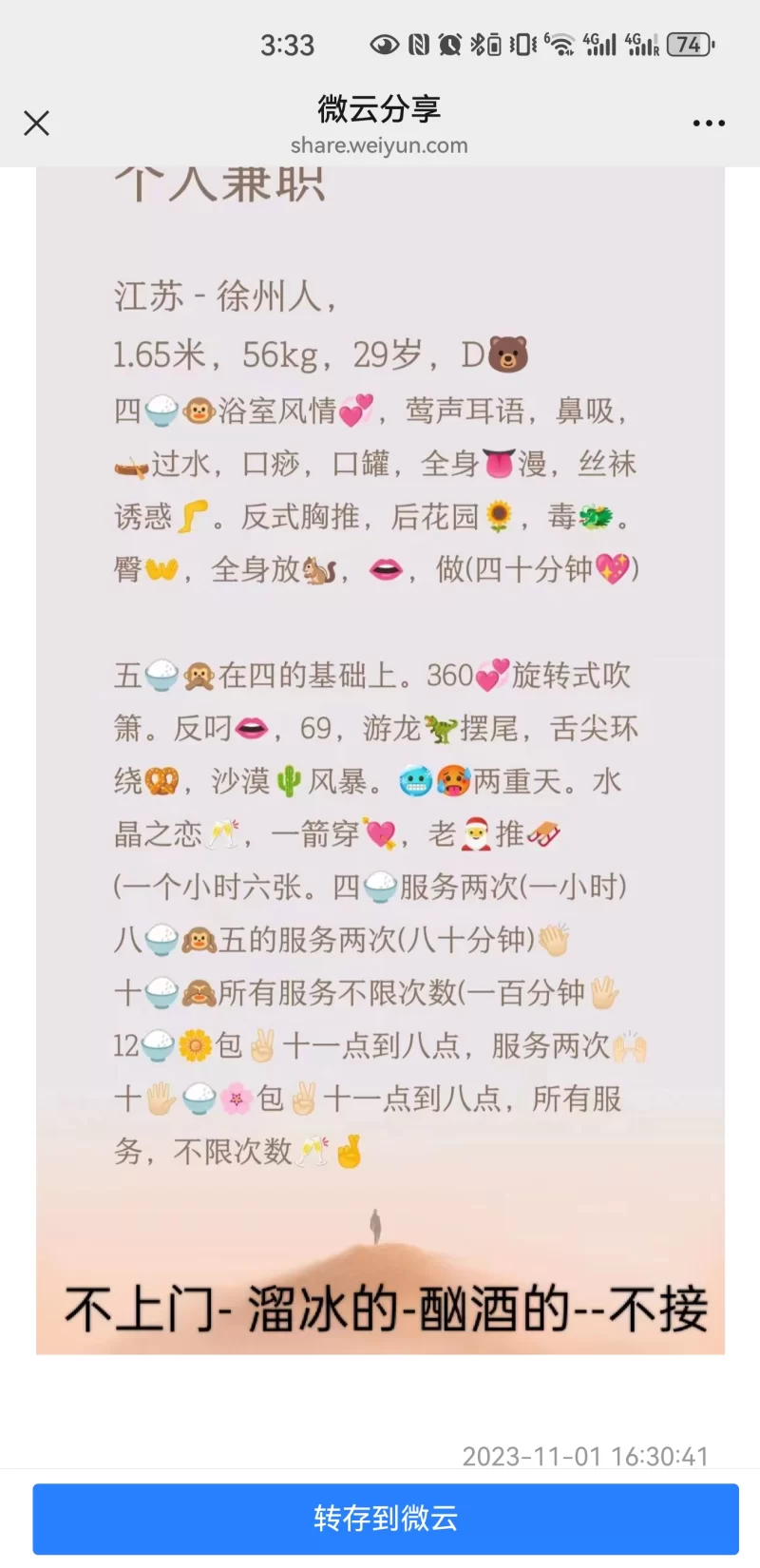Image resolution: width=760 pixels, height=1568 pixels.
Task: Open the three-dot overflow menu
Action: click(x=709, y=124)
